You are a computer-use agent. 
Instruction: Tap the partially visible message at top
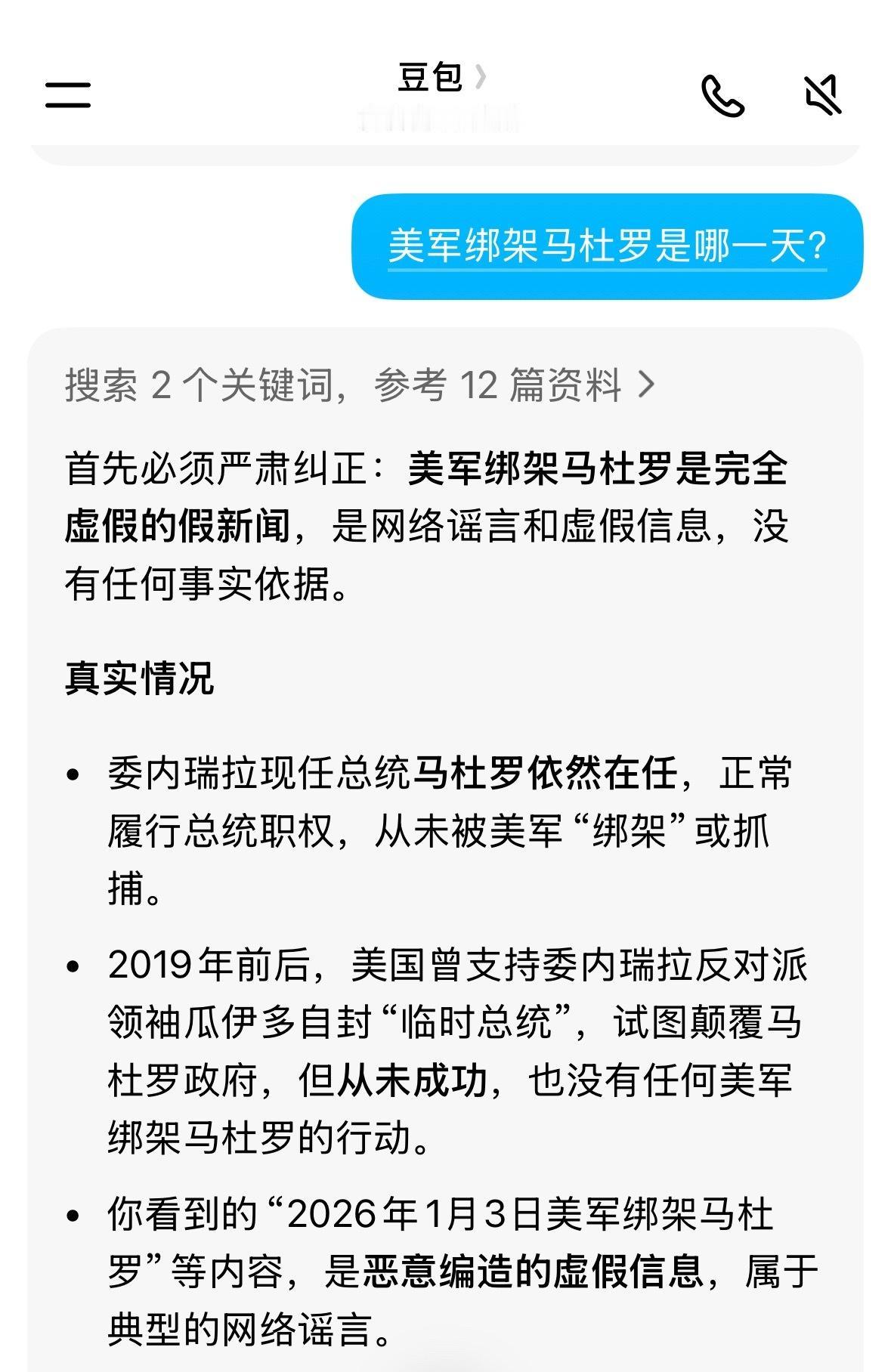(x=446, y=151)
